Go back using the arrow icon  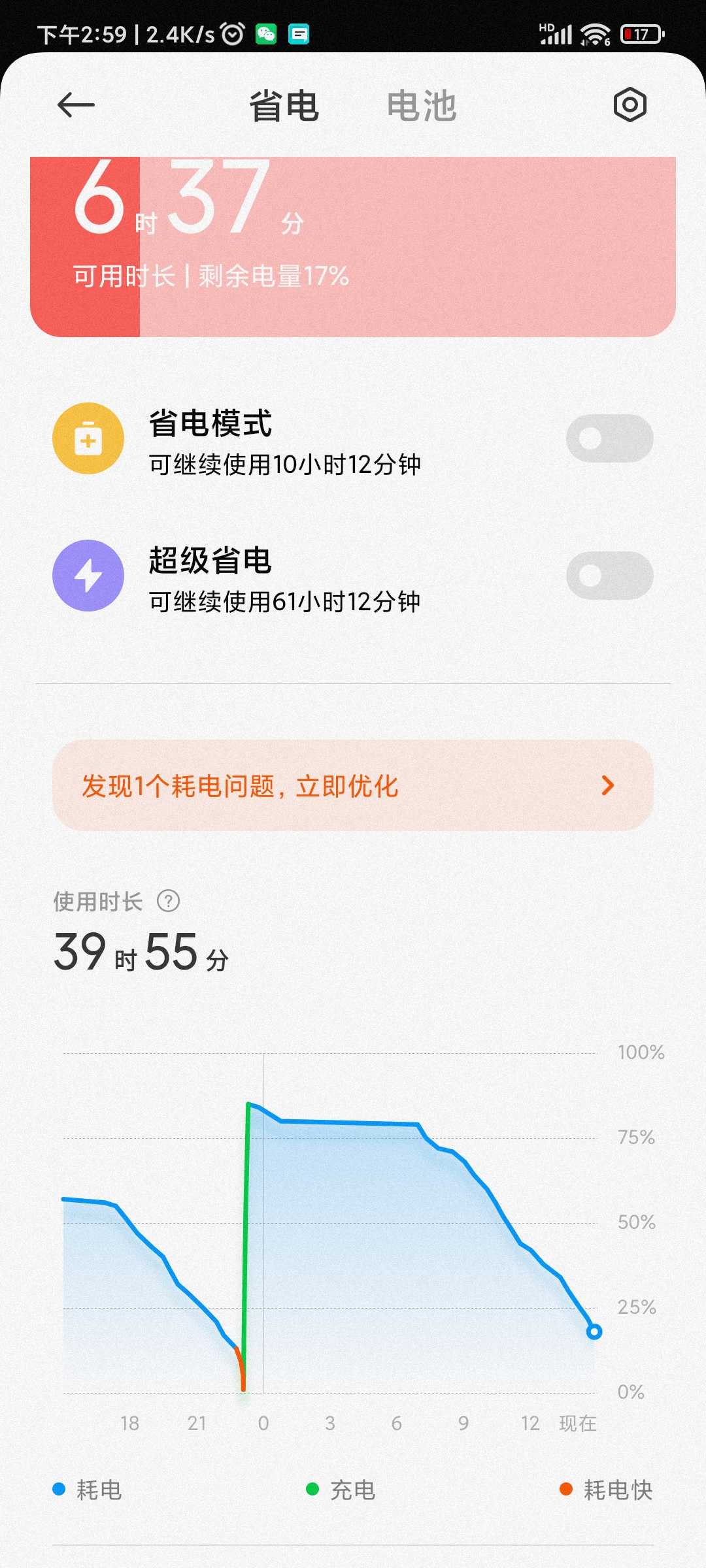click(x=76, y=105)
